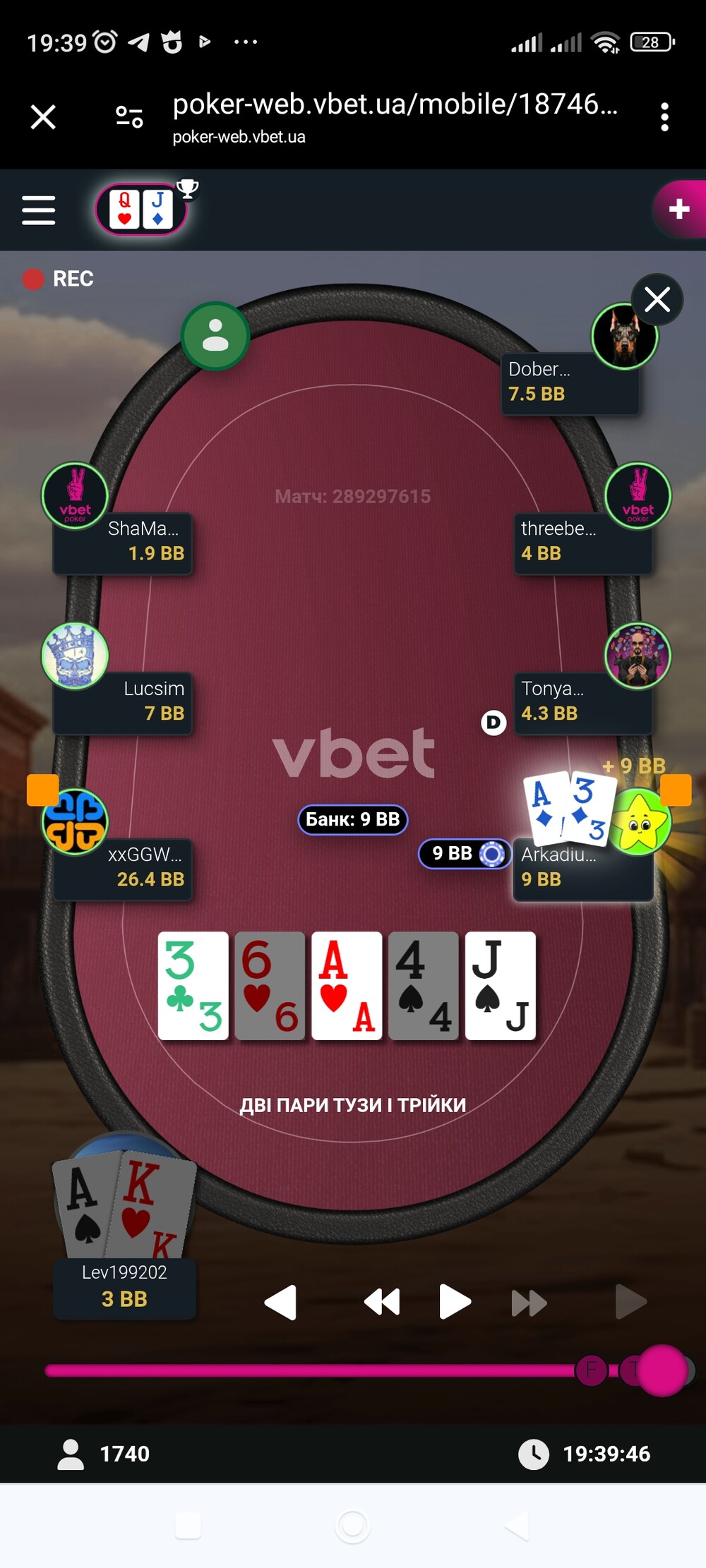Take the empty green seat

point(215,336)
